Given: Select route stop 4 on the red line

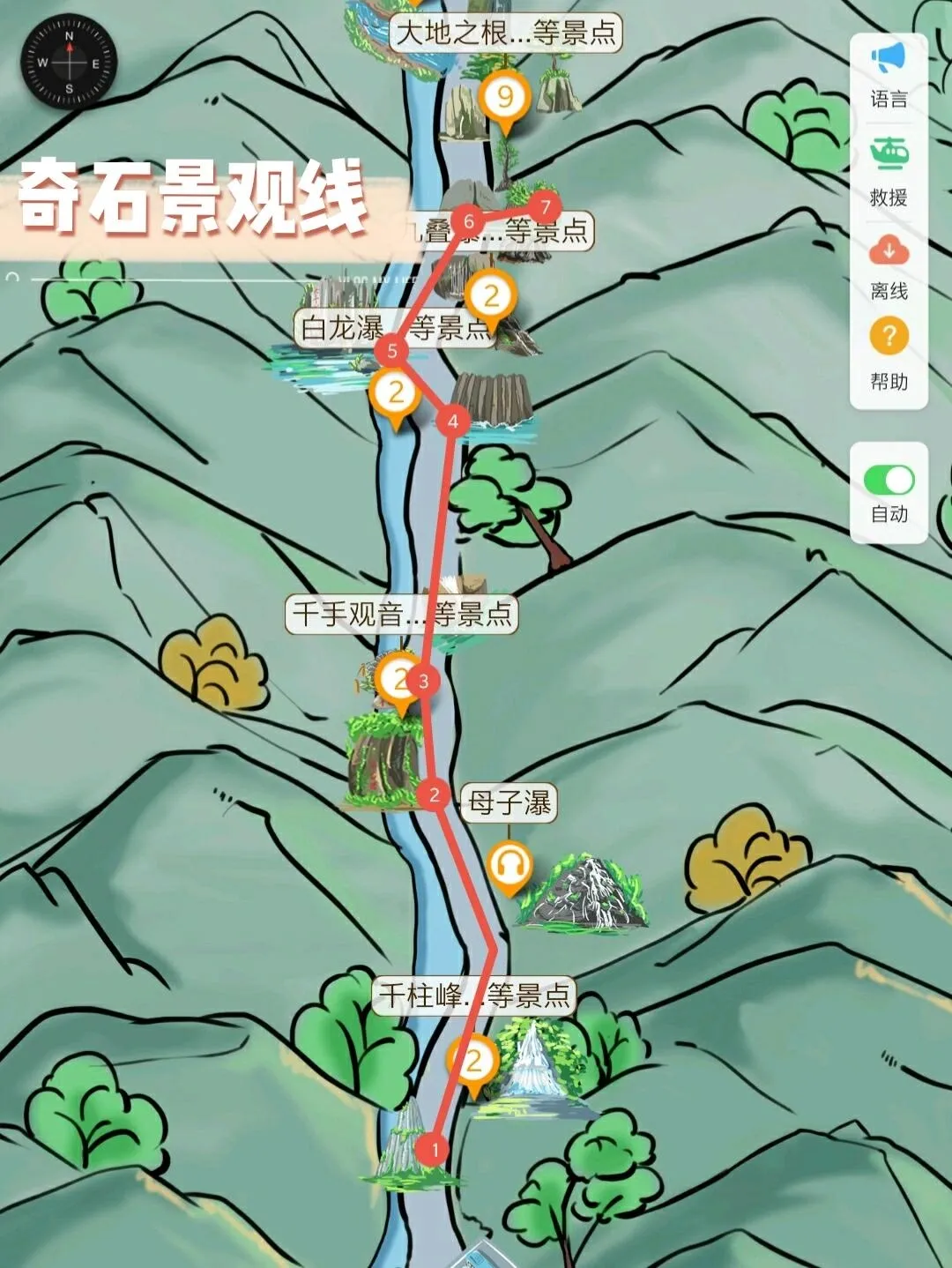Looking at the screenshot, I should tap(453, 421).
